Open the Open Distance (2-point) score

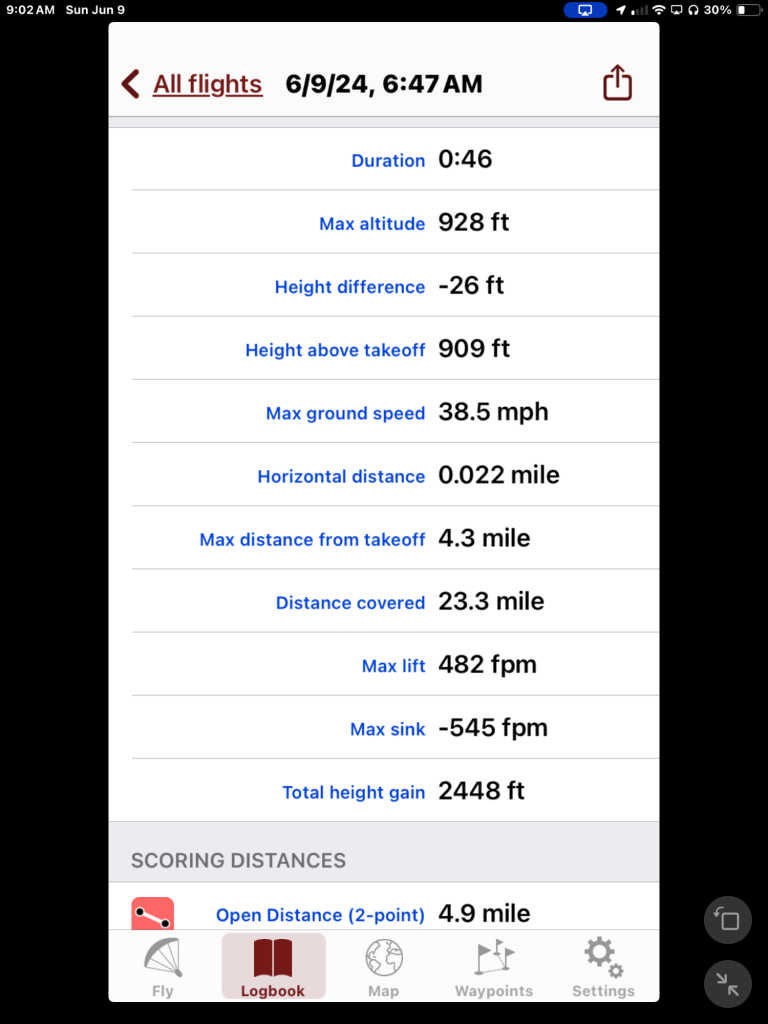tap(320, 914)
